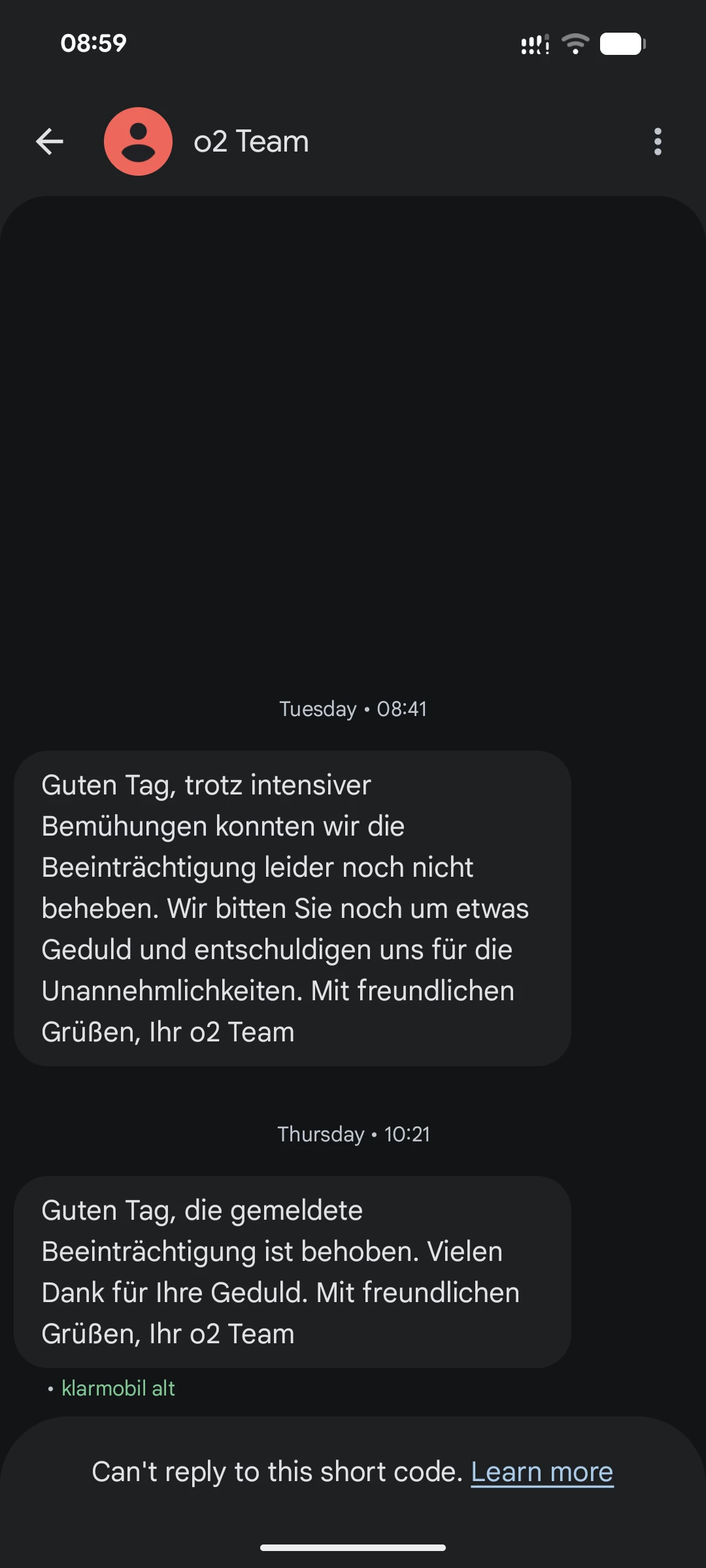Open o2 Team conversation details
This screenshot has width=706, height=1568.
pos(251,141)
